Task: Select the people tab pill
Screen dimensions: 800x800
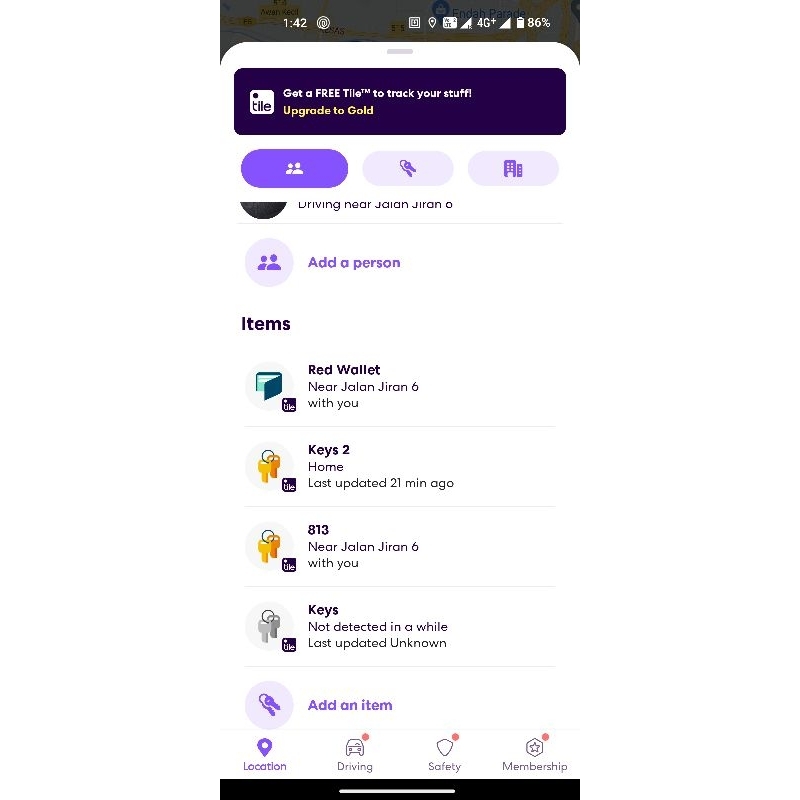Action: (294, 168)
